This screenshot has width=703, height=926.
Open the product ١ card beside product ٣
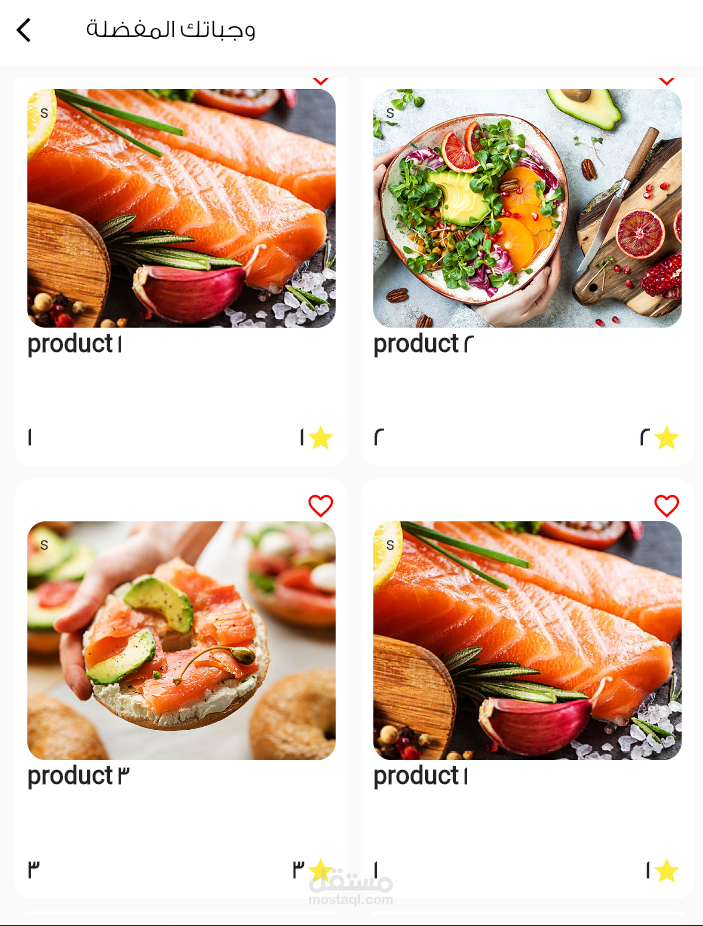point(527,689)
